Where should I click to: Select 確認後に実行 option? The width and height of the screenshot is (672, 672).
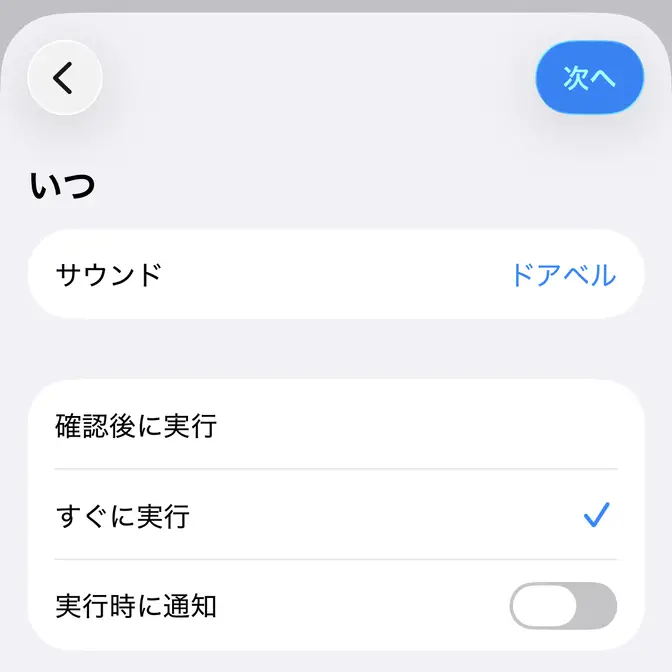(336, 426)
